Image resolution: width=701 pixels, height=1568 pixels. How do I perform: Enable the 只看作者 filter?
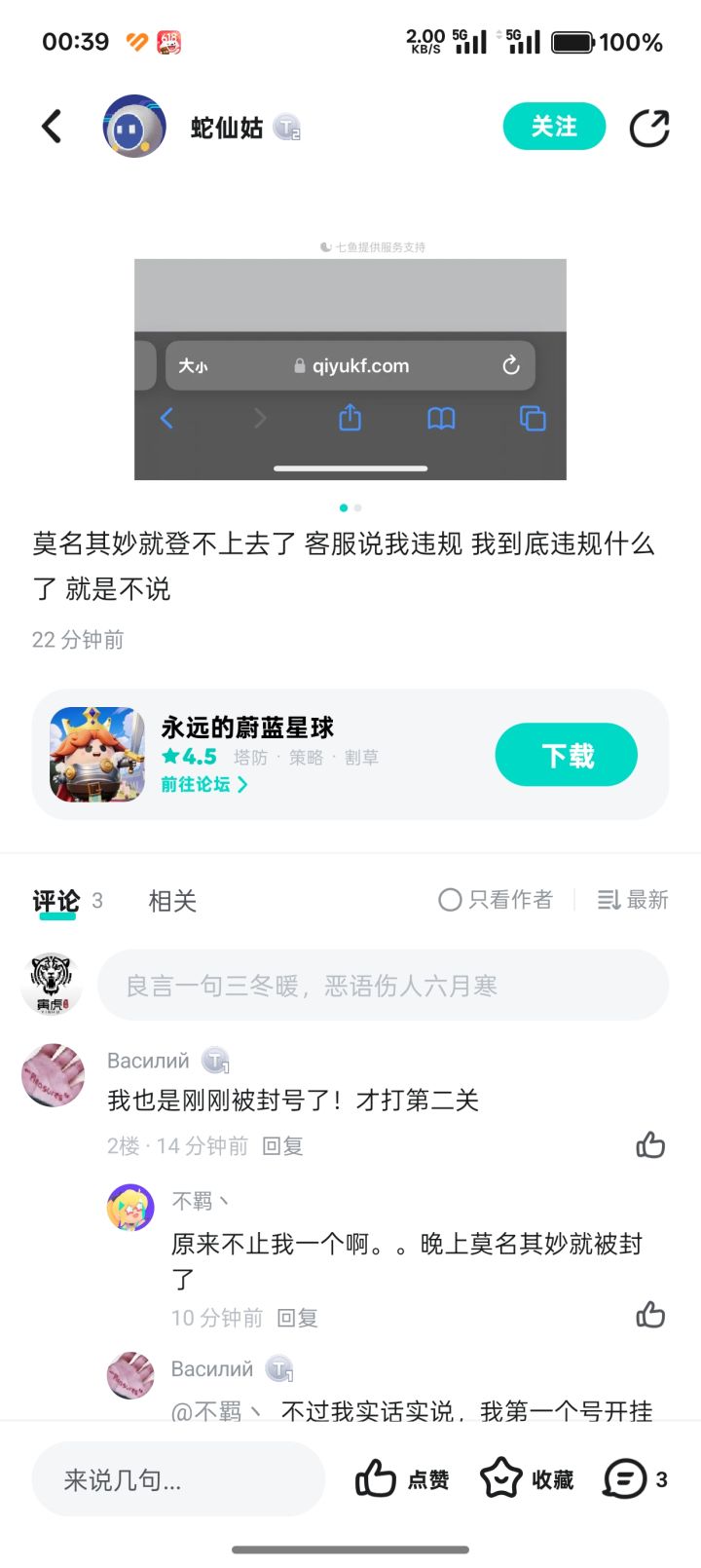tap(496, 900)
